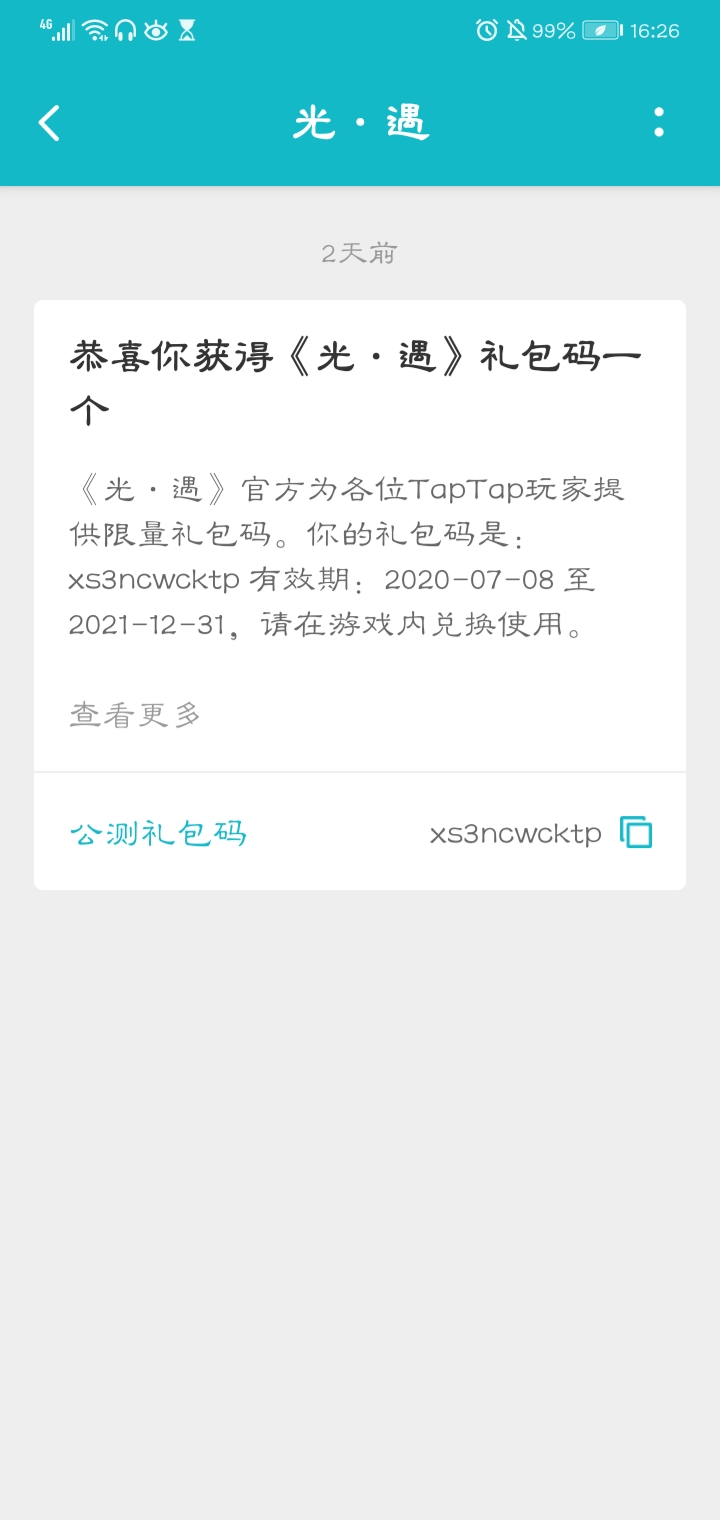Tap the back arrow to leave 光·遇 messages
The height and width of the screenshot is (1520, 720).
(48, 121)
